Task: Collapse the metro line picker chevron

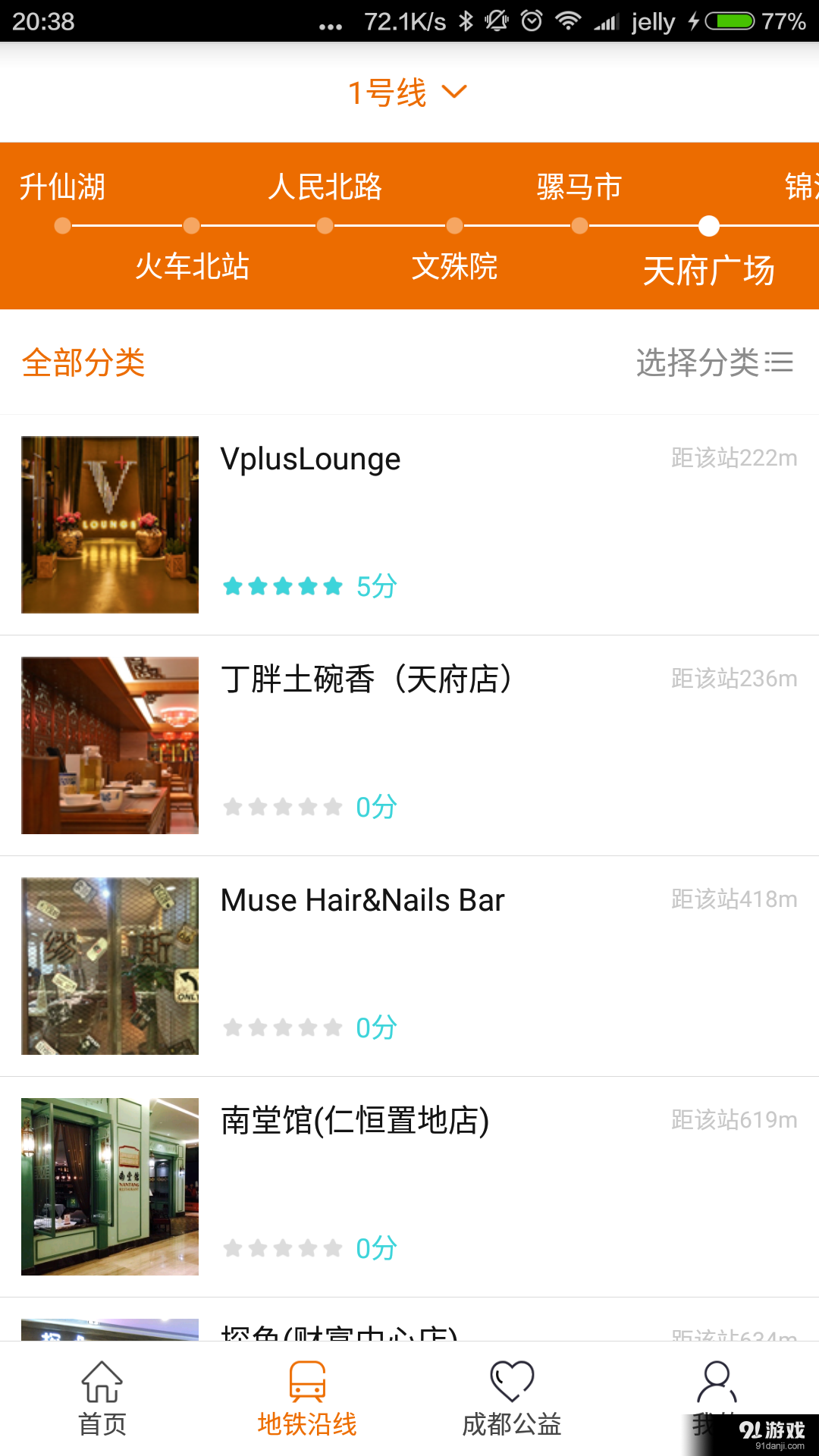Action: [x=453, y=92]
